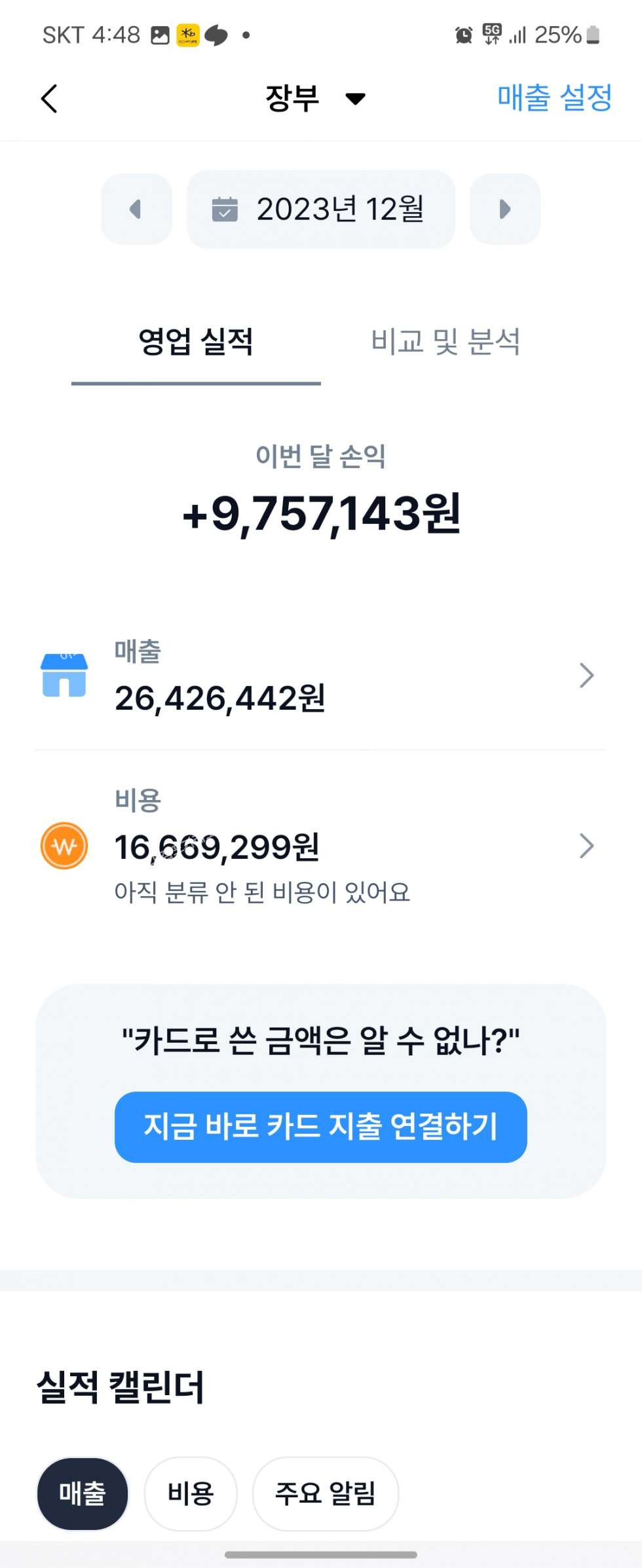Viewport: 642px width, 1568px height.
Task: Go back using the top-left arrow
Action: [x=49, y=99]
